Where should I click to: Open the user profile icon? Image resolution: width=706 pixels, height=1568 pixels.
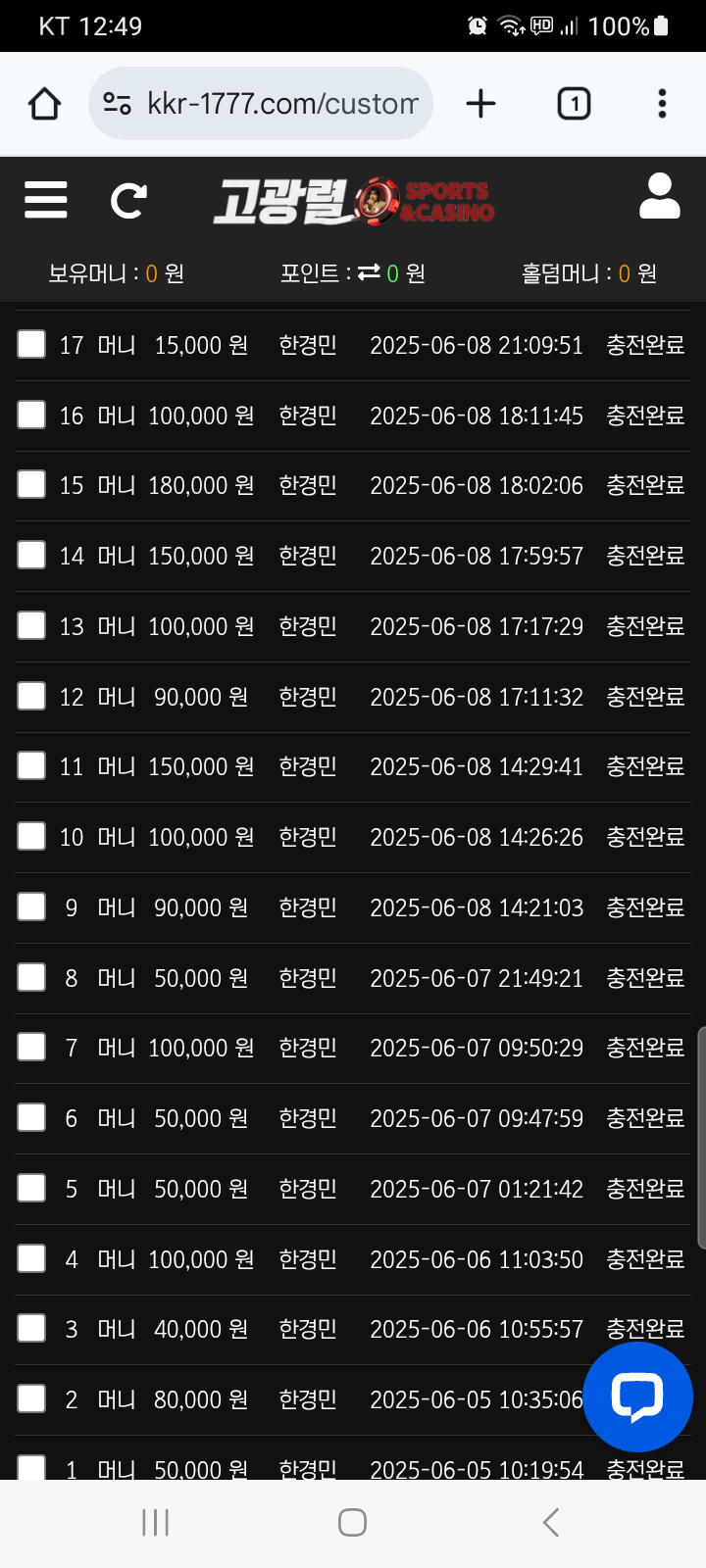660,196
